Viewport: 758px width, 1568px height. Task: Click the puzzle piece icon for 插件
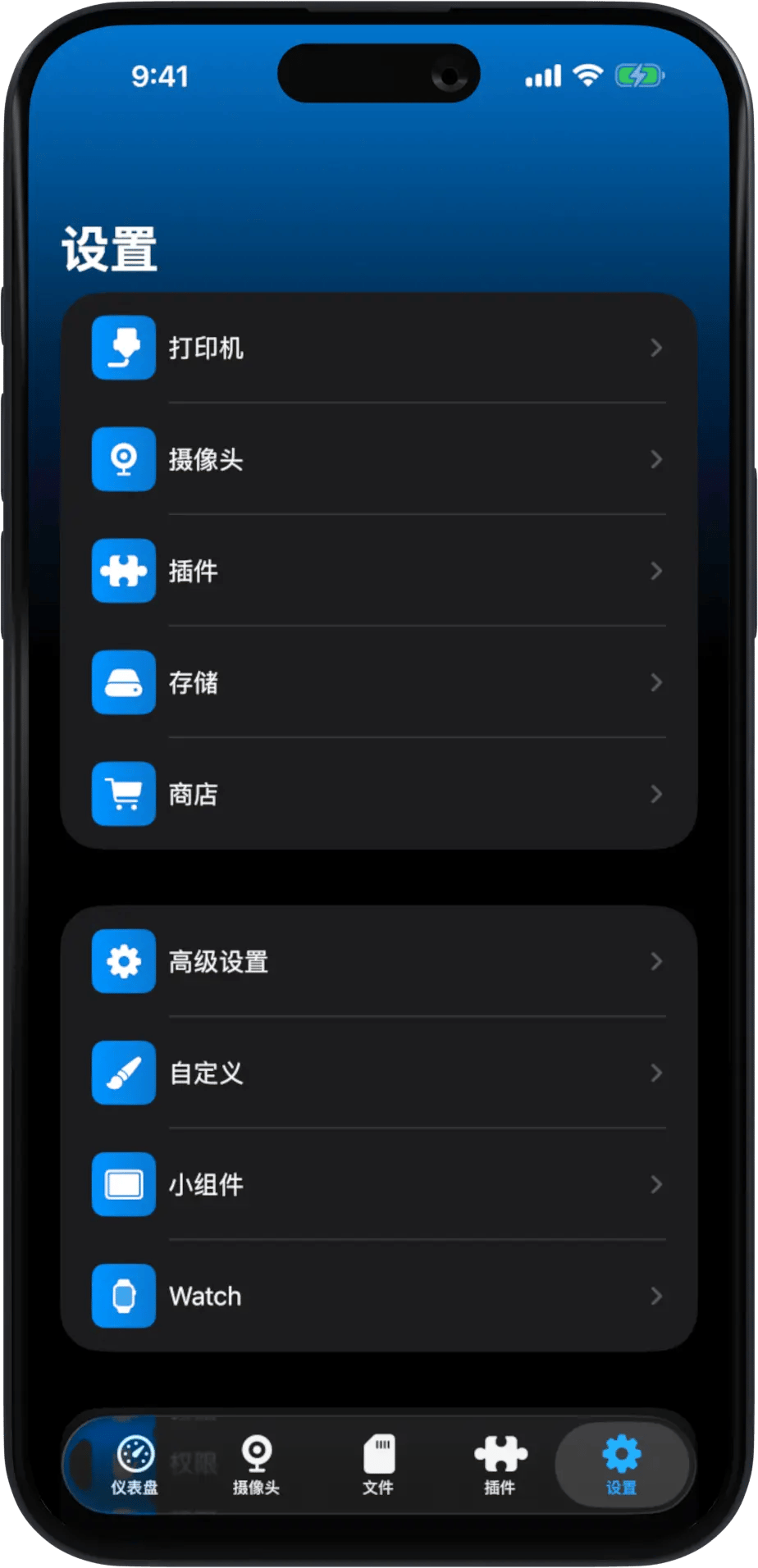(x=123, y=571)
